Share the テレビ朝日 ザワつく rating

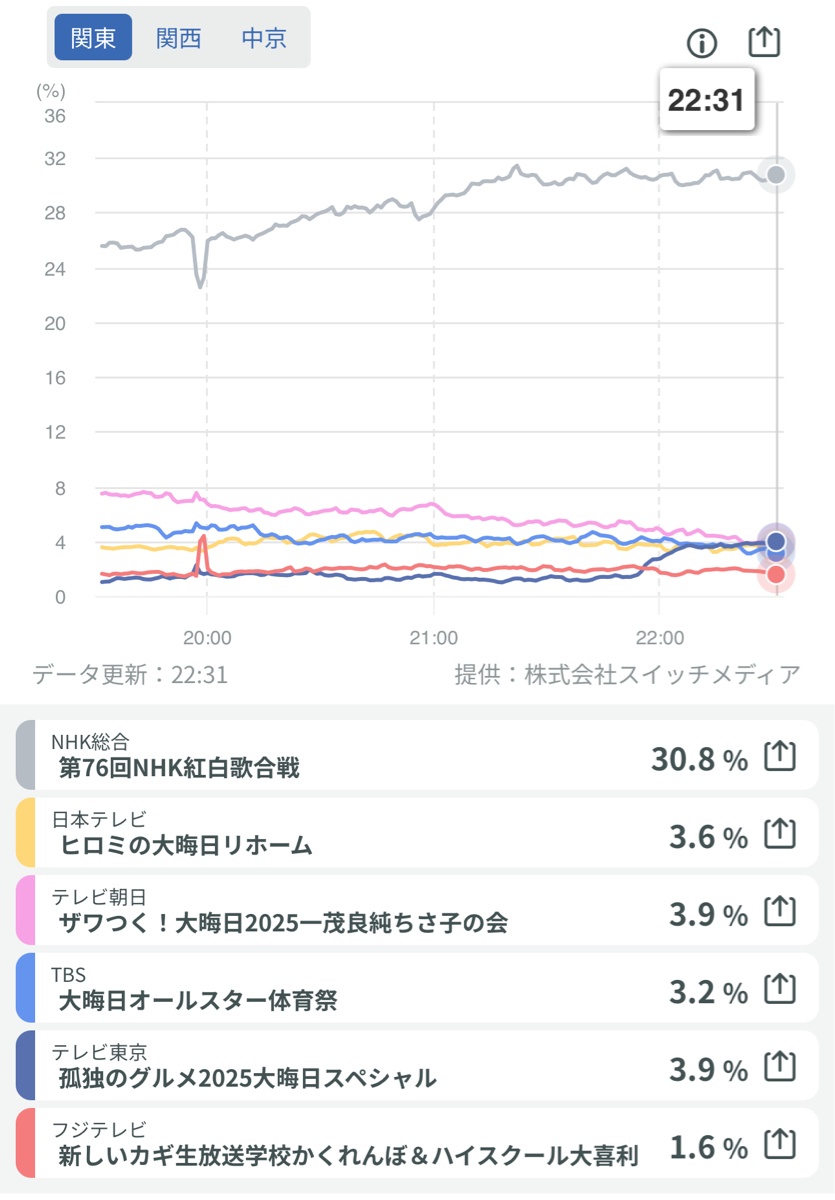click(x=780, y=911)
